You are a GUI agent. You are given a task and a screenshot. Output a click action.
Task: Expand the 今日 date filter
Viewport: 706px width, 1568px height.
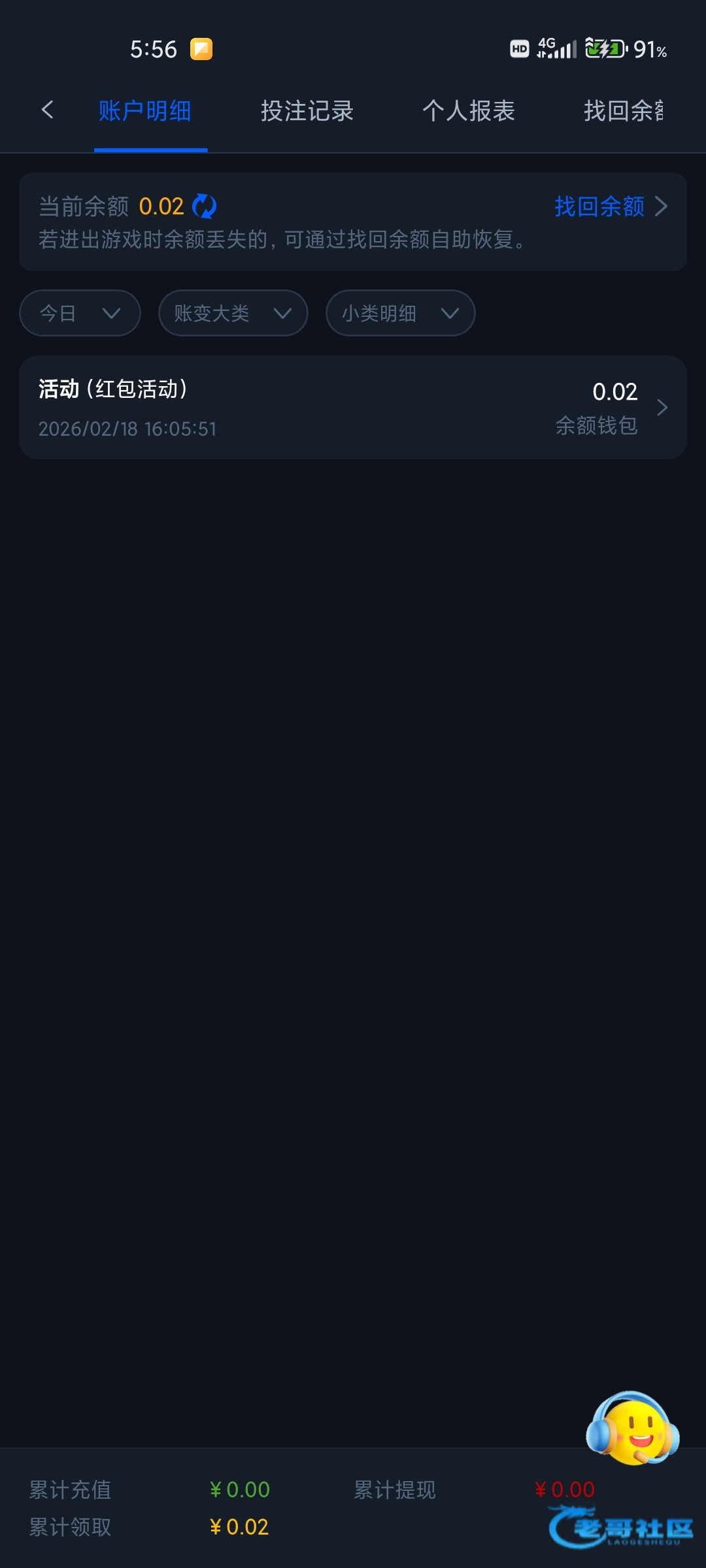[80, 313]
